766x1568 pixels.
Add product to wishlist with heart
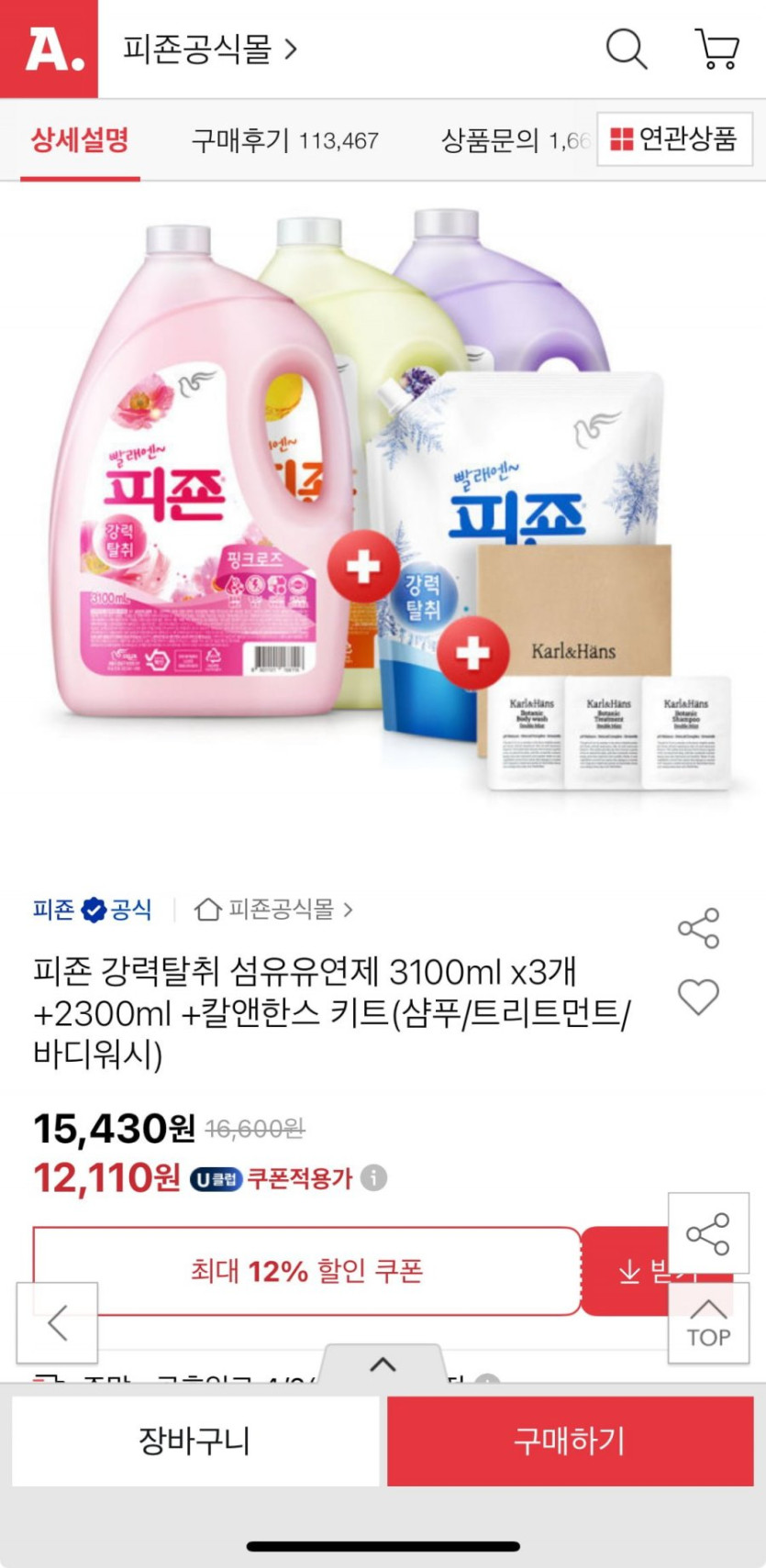point(698,997)
